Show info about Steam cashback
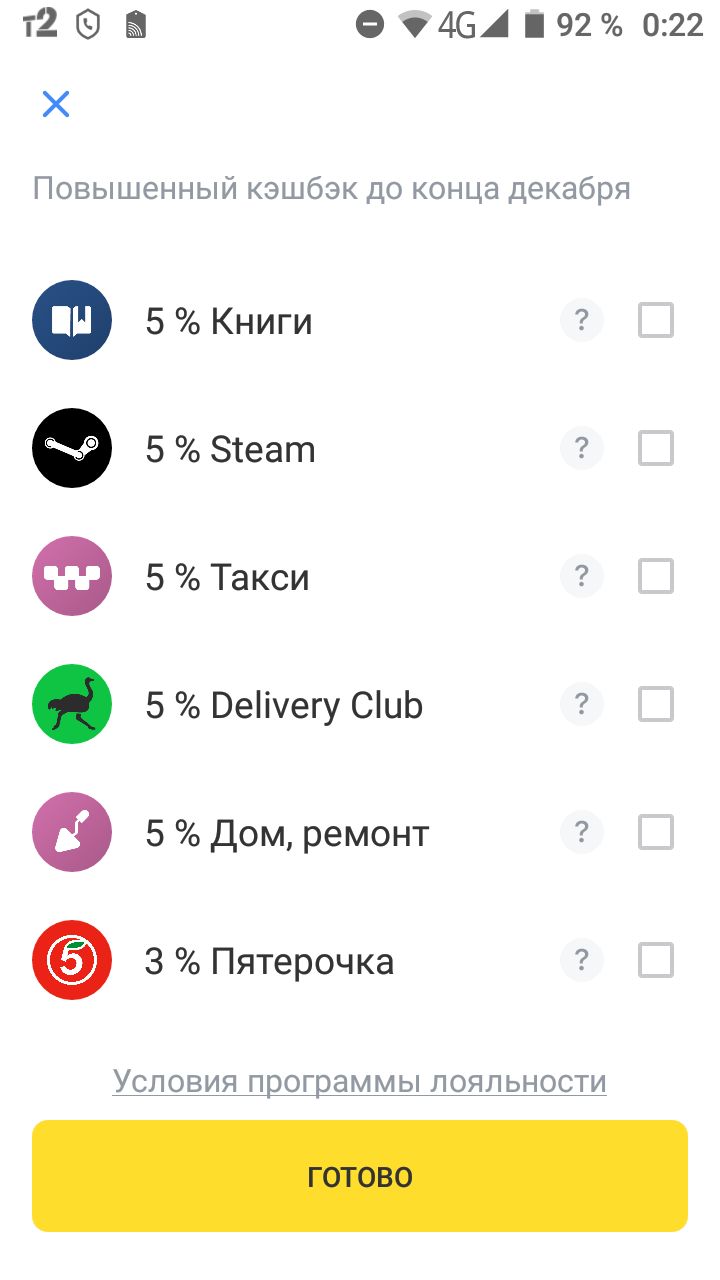 tap(582, 449)
